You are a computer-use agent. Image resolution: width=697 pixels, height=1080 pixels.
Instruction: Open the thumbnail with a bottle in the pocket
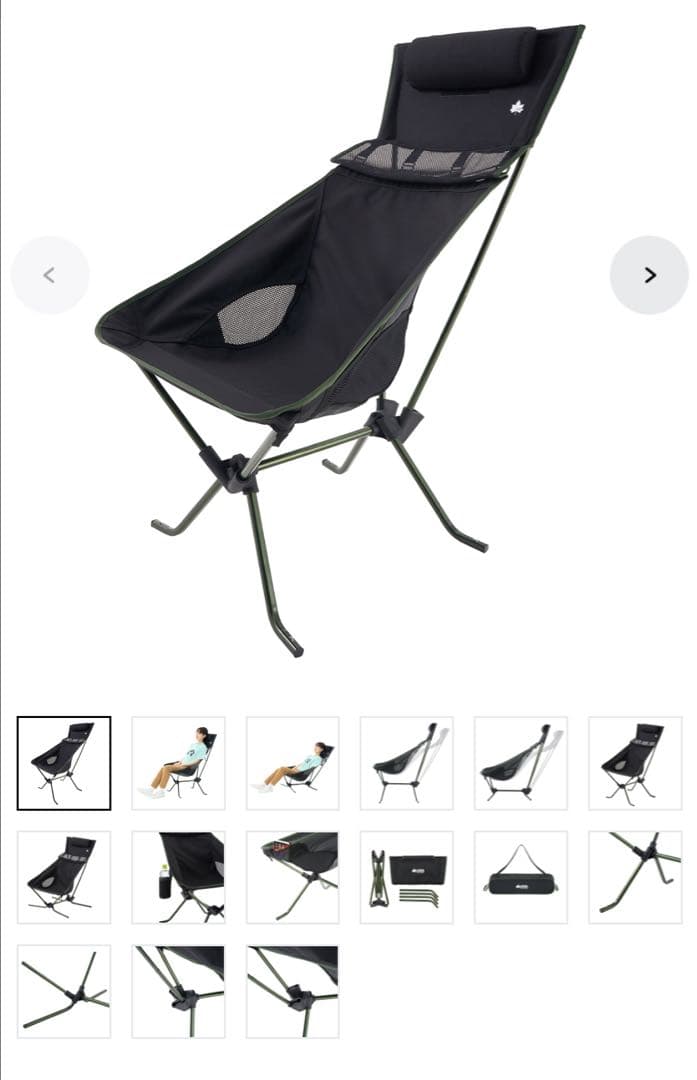(178, 877)
